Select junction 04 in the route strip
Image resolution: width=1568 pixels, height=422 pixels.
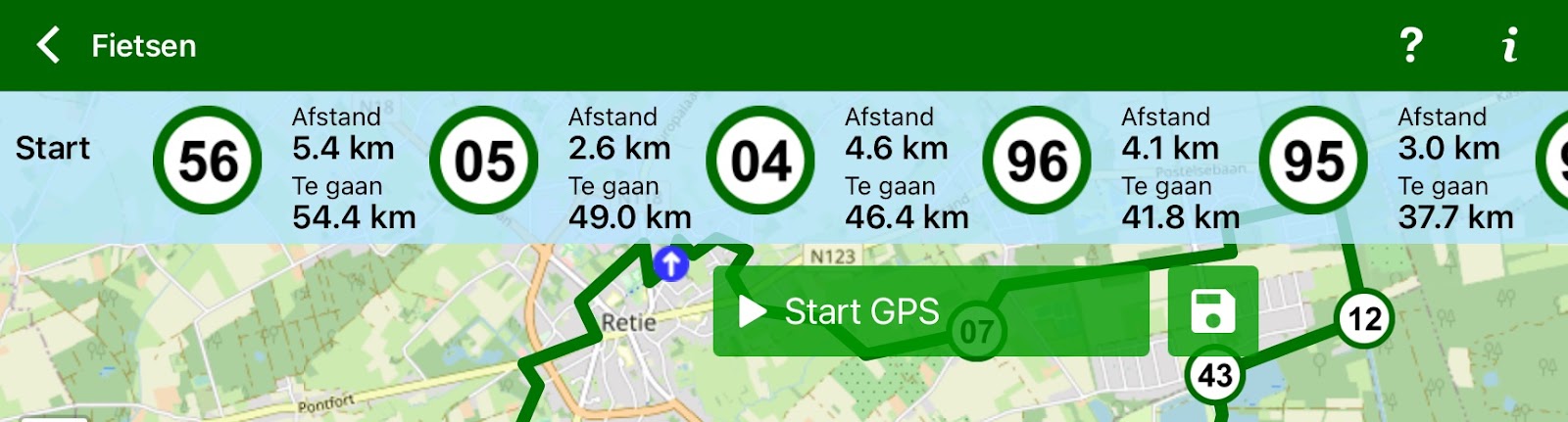pyautogui.click(x=760, y=161)
